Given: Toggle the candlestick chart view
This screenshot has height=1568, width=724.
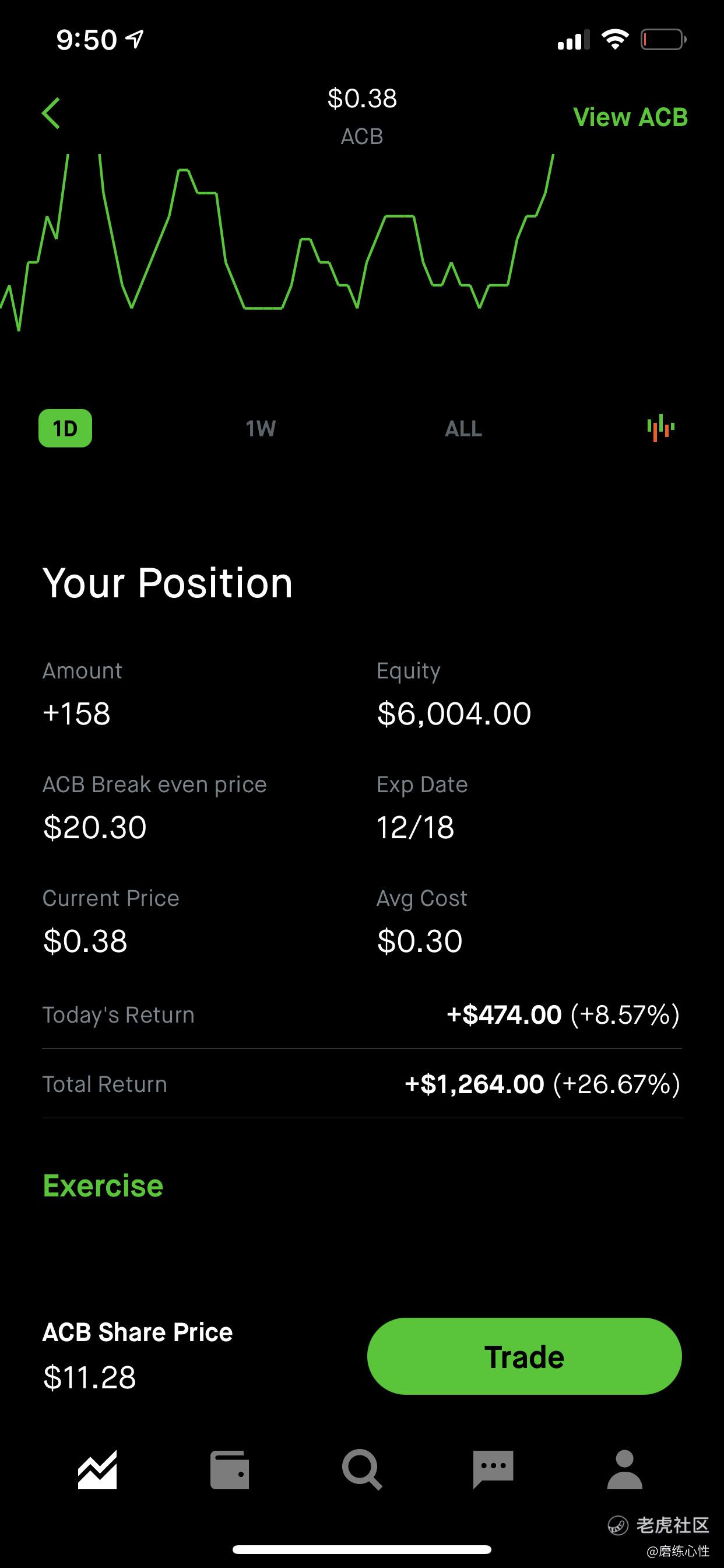Looking at the screenshot, I should pyautogui.click(x=660, y=428).
